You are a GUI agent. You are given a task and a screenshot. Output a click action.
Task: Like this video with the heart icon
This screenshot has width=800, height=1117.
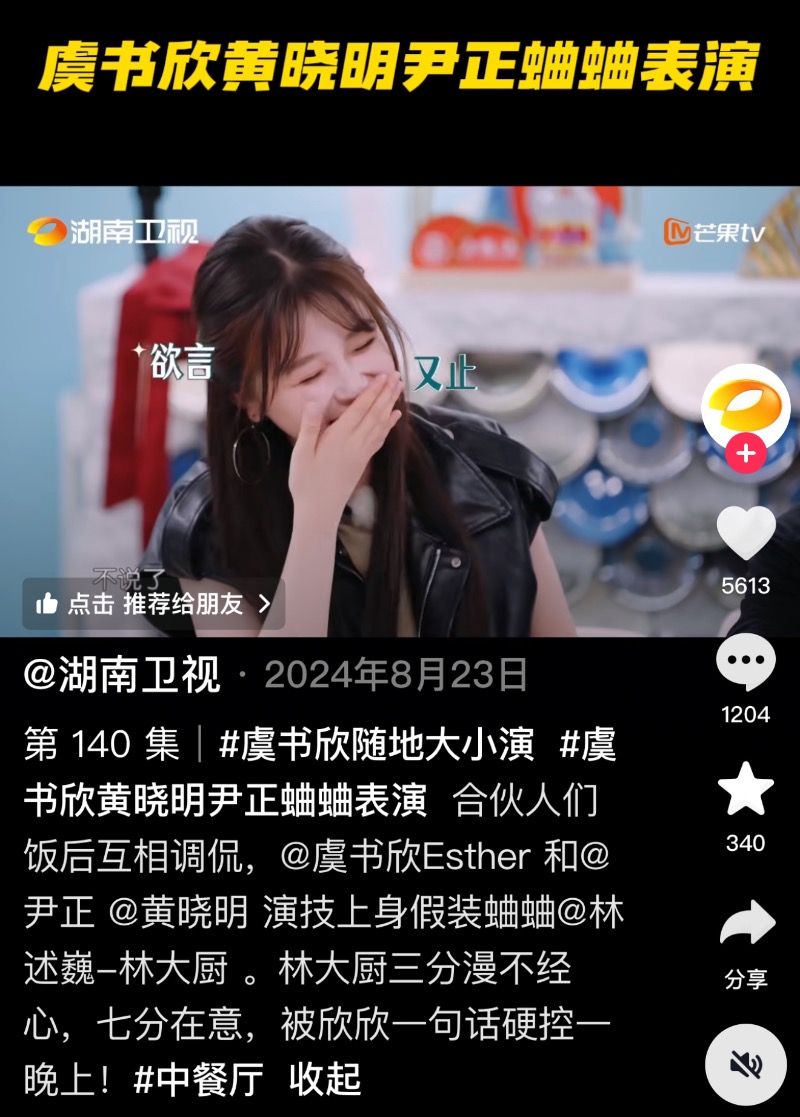(746, 534)
